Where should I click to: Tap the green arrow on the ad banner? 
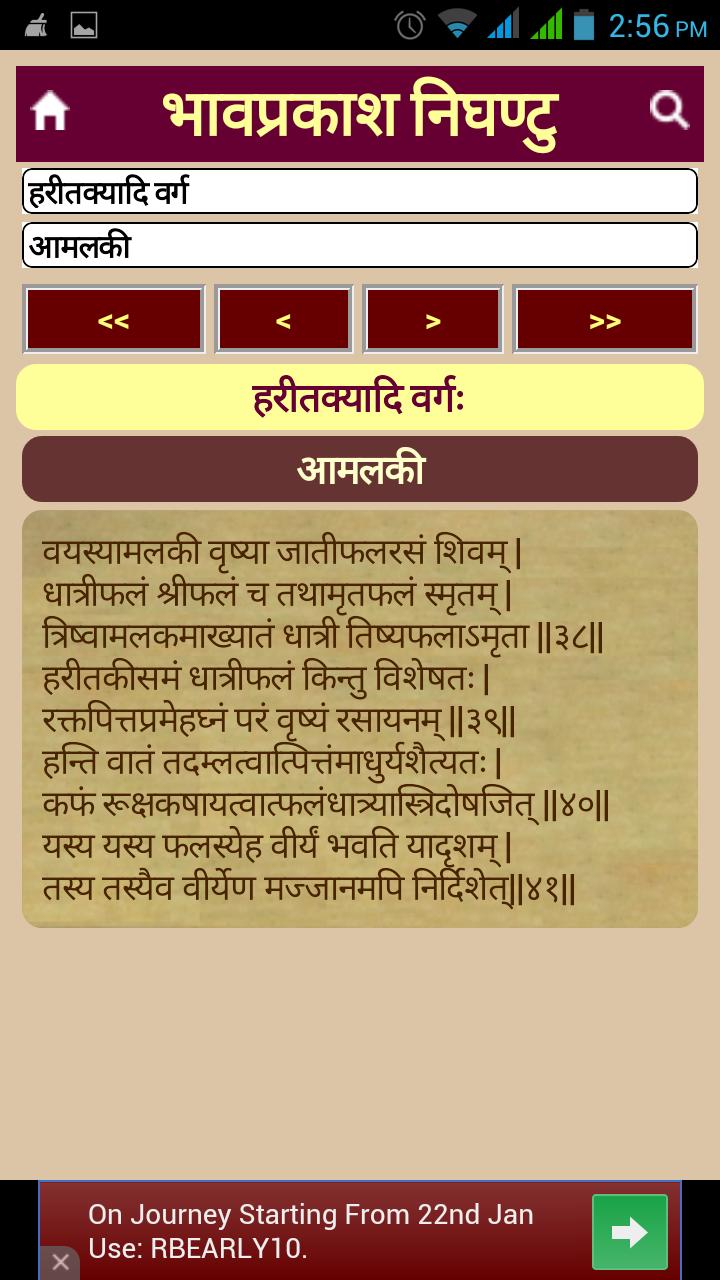point(629,1232)
